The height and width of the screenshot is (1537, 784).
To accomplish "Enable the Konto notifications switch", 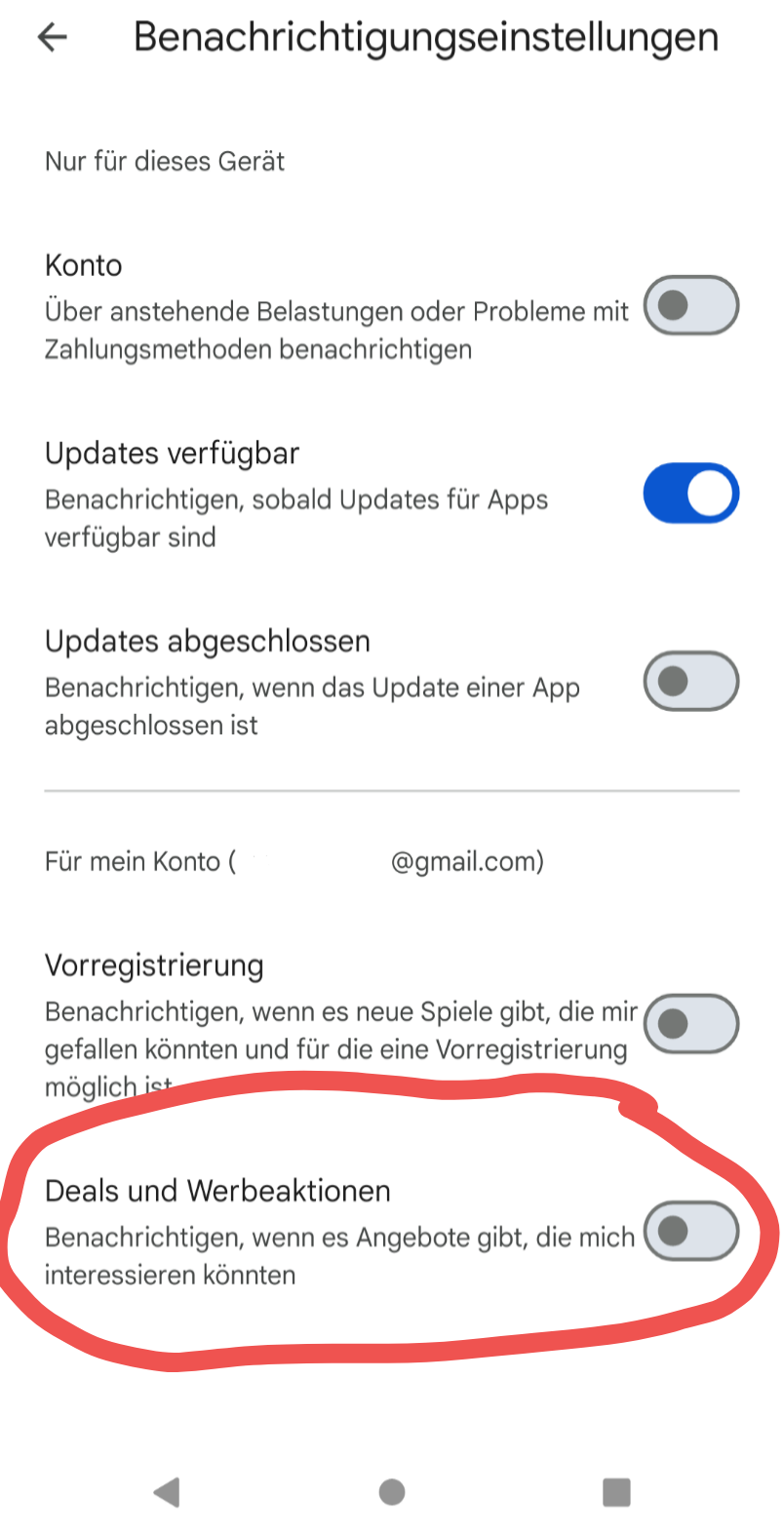I will click(690, 305).
